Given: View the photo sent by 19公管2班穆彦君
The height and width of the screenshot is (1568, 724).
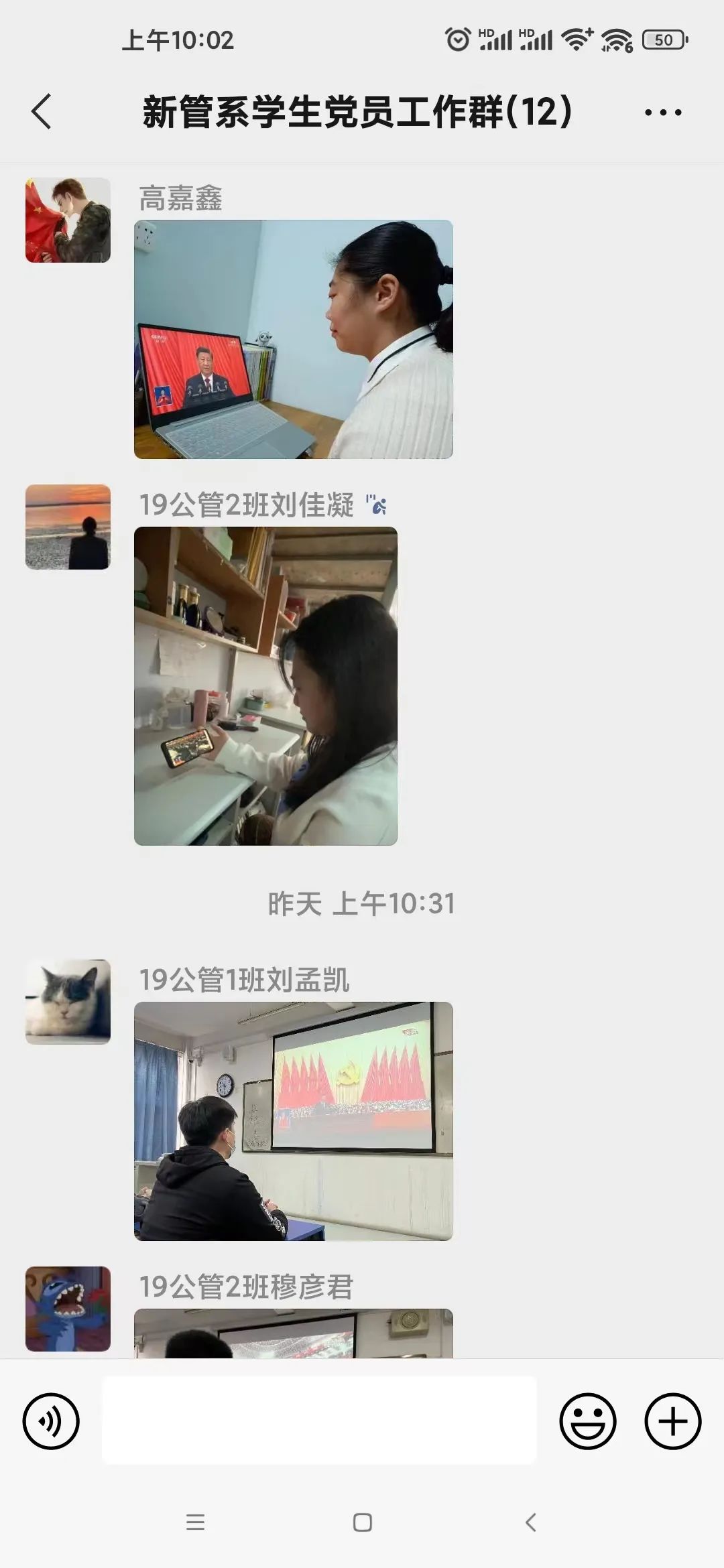Looking at the screenshot, I should click(x=293, y=1333).
